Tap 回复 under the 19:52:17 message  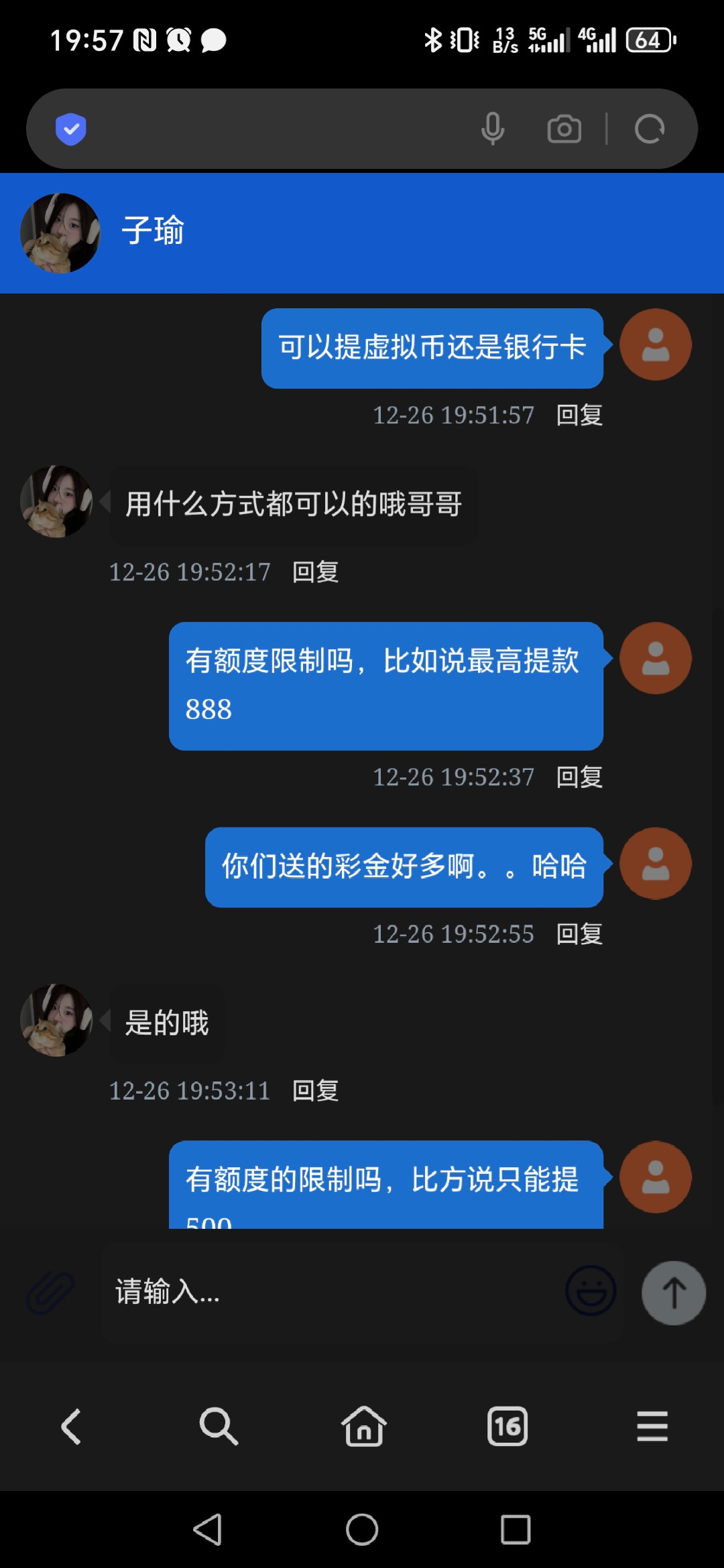click(x=315, y=572)
